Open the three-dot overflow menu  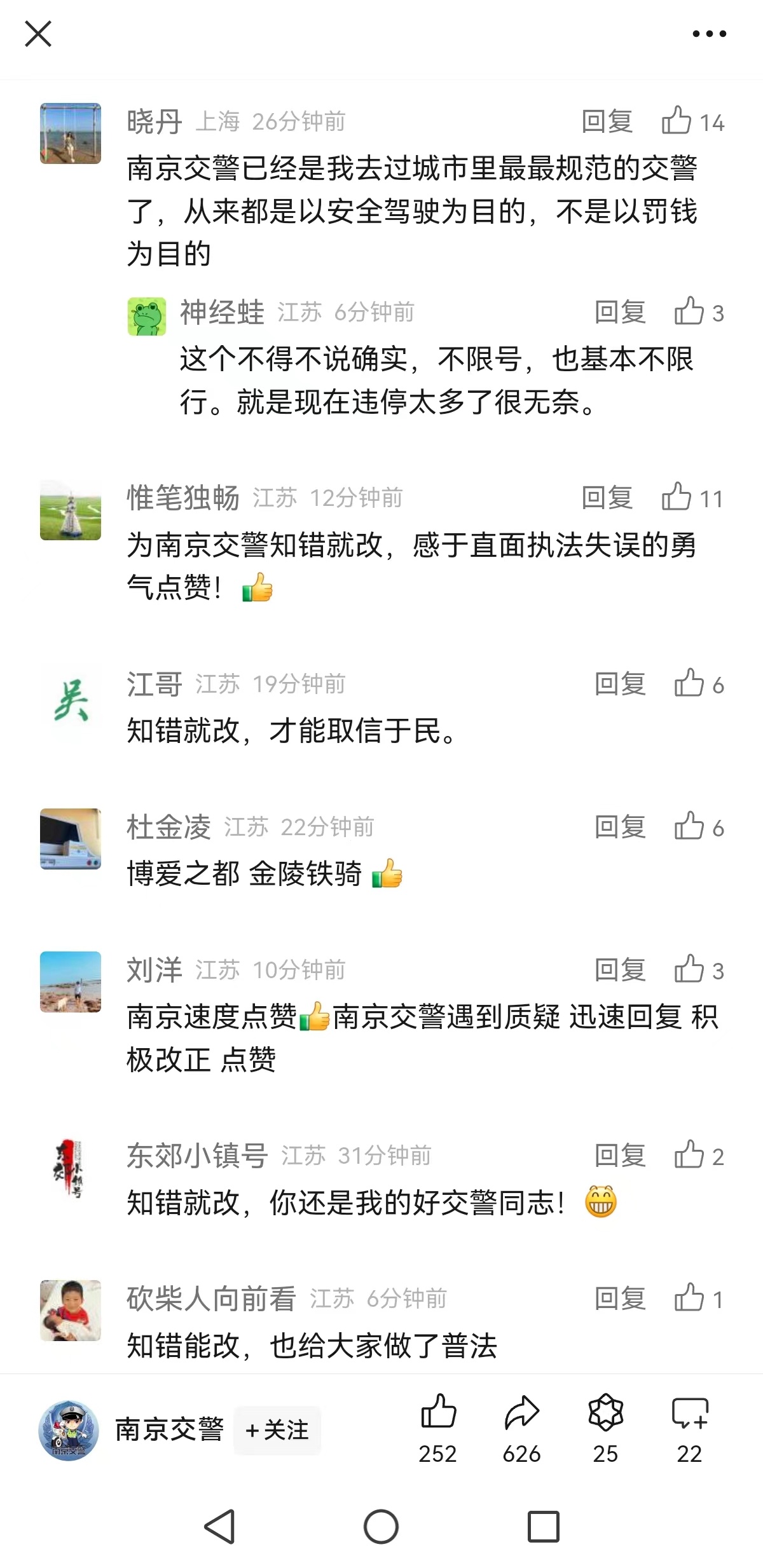tap(709, 34)
